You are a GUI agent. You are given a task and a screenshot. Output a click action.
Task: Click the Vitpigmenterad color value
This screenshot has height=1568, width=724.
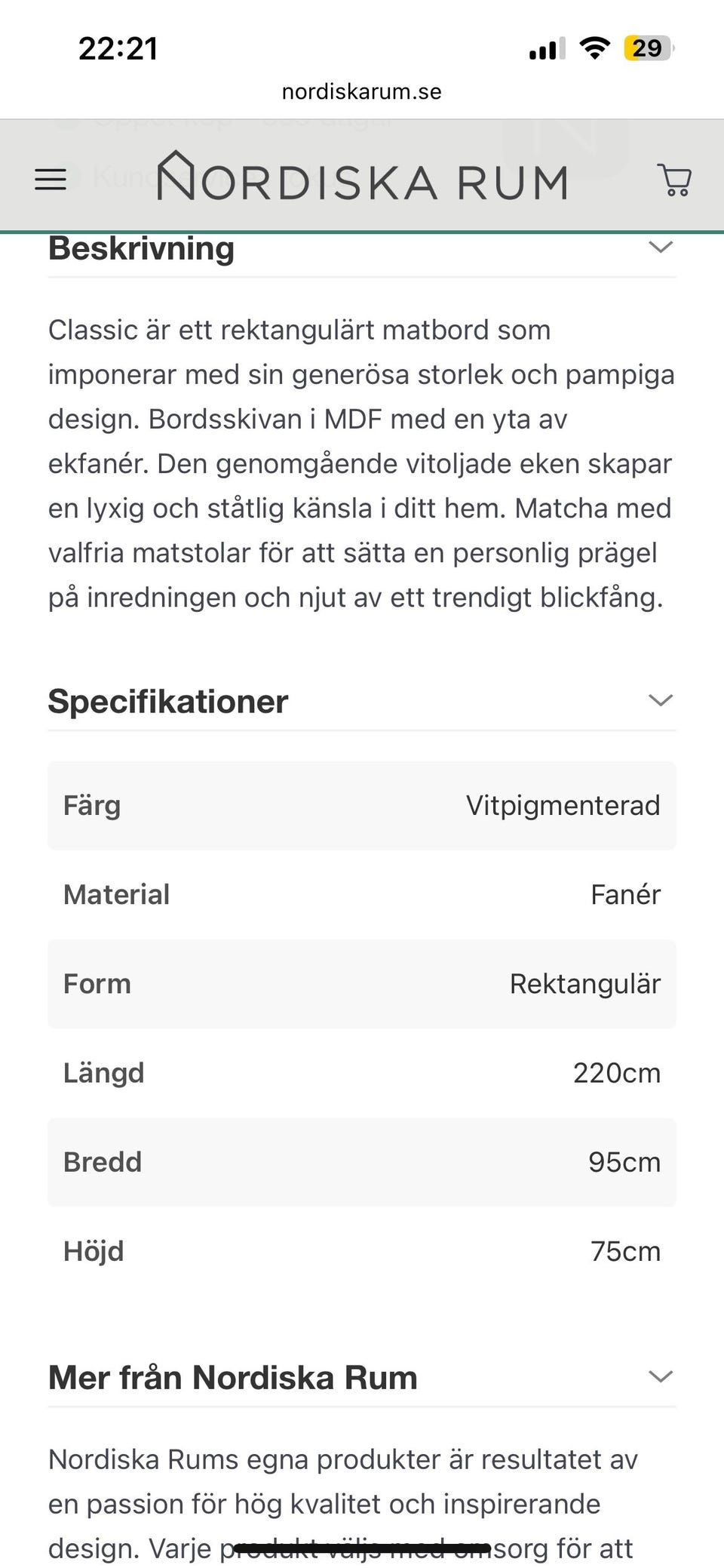(563, 804)
